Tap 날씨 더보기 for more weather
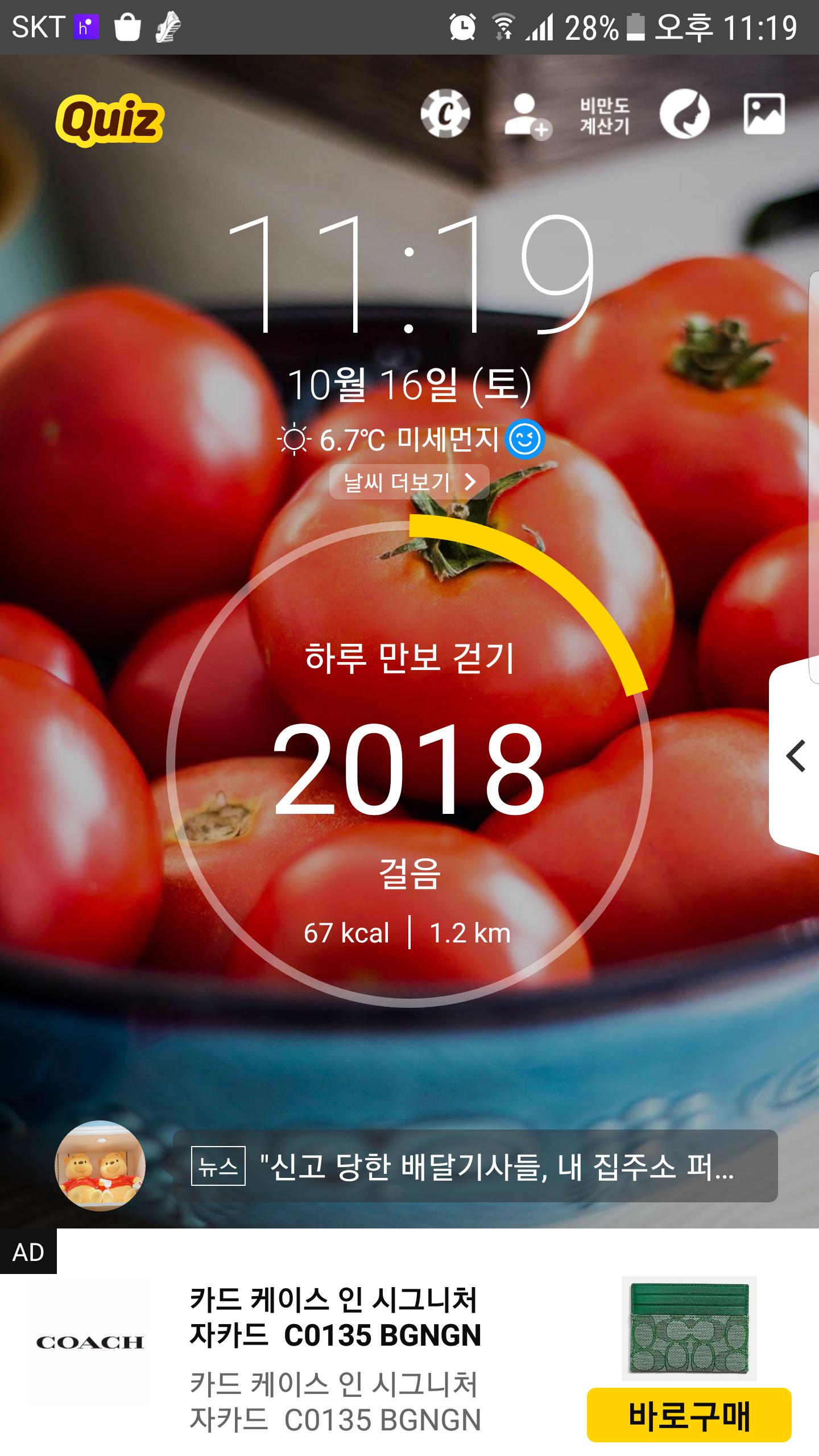 [409, 482]
